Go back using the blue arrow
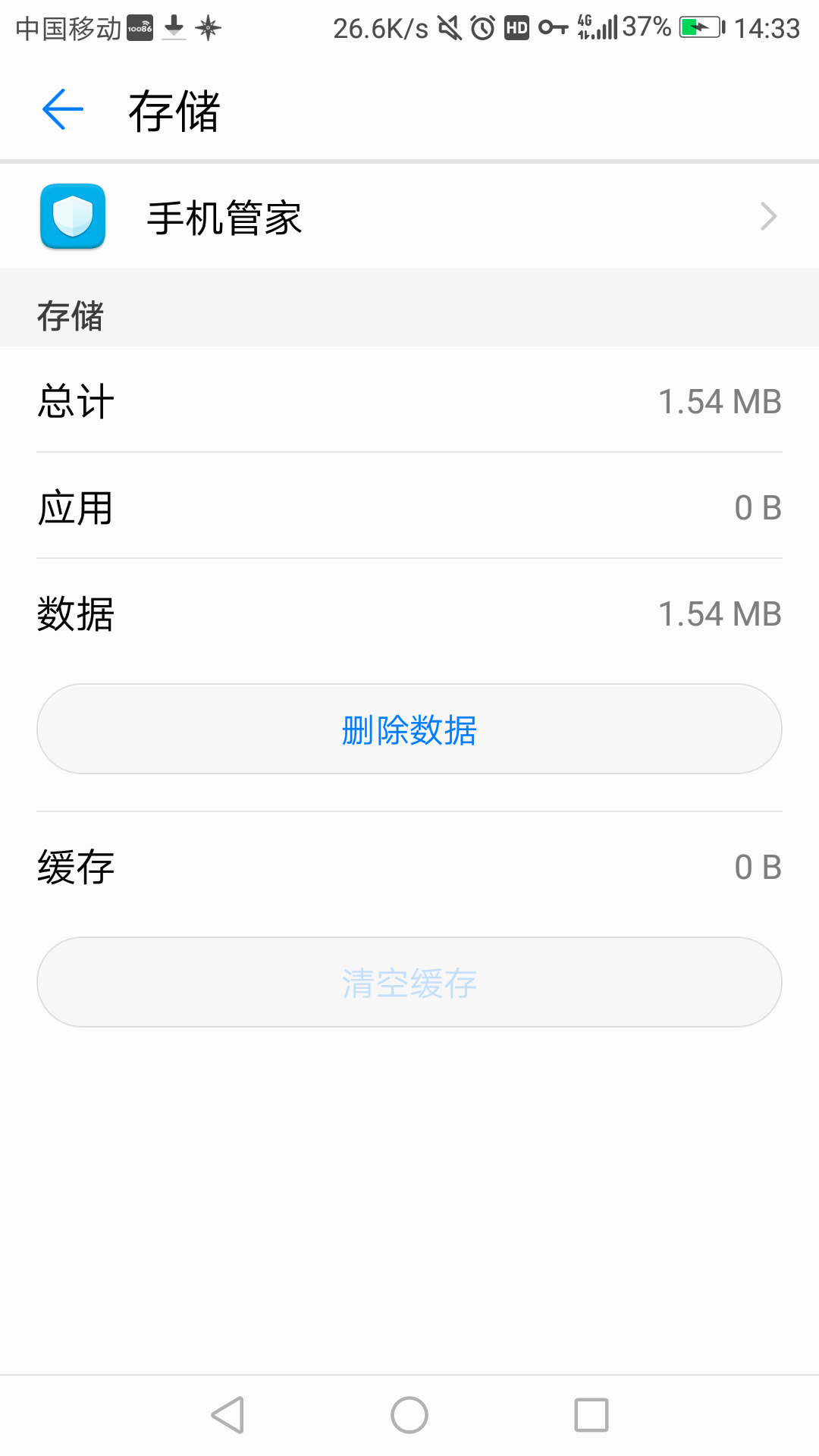This screenshot has width=819, height=1456. tap(63, 109)
